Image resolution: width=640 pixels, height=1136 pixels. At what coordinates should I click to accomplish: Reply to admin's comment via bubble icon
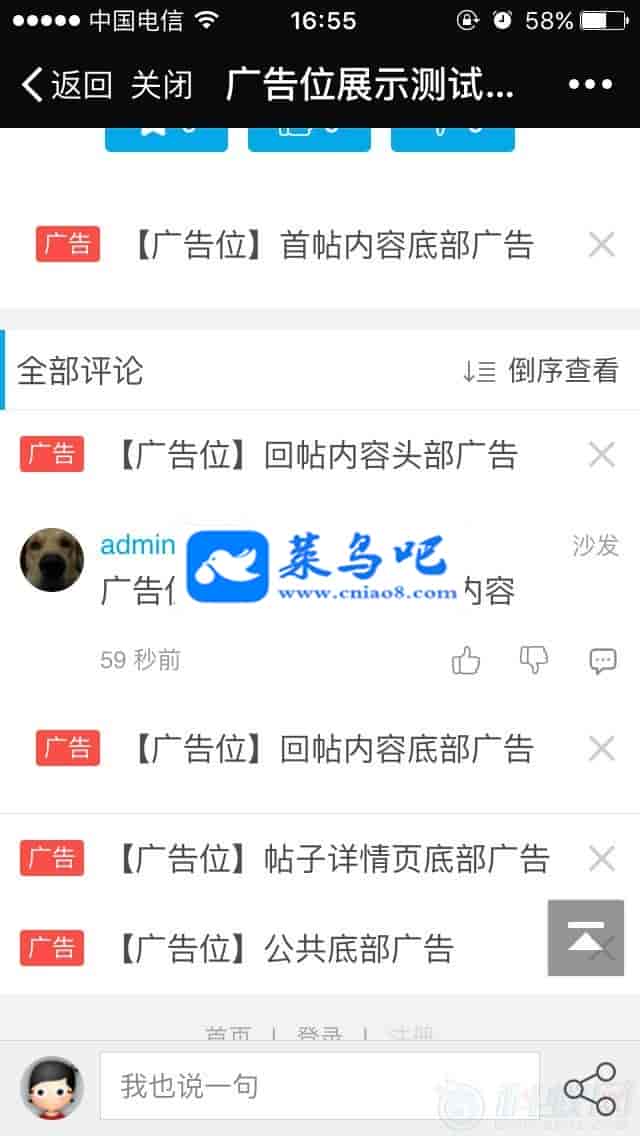pyautogui.click(x=602, y=660)
